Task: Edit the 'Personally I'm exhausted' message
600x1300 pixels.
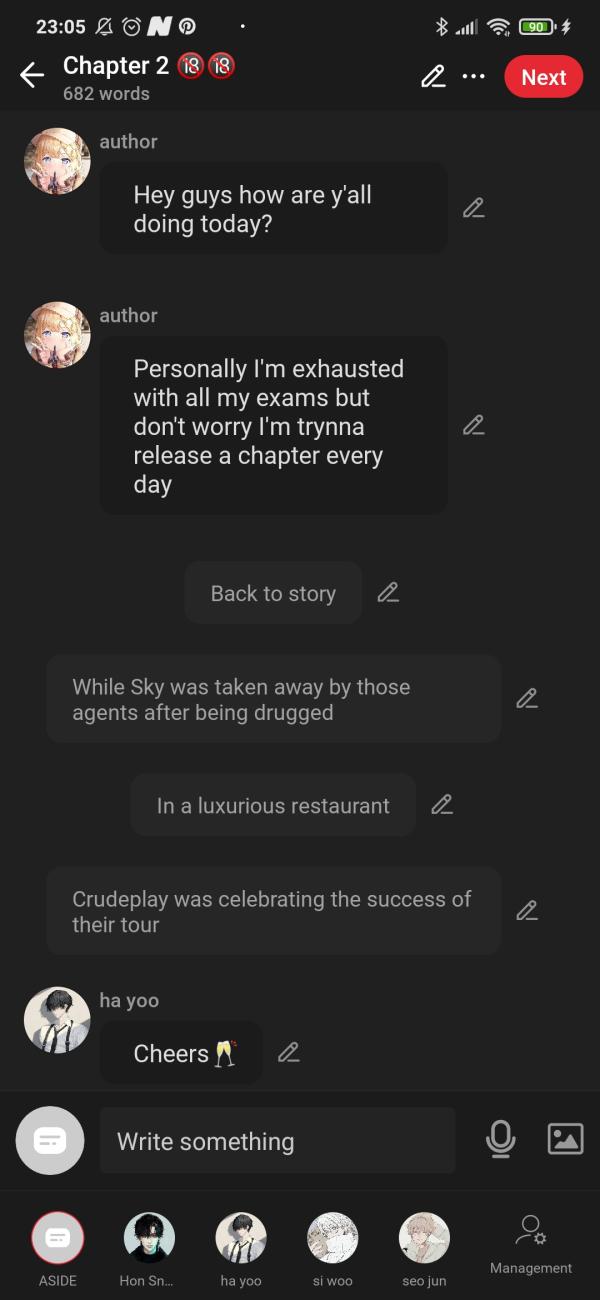Action: tap(474, 426)
